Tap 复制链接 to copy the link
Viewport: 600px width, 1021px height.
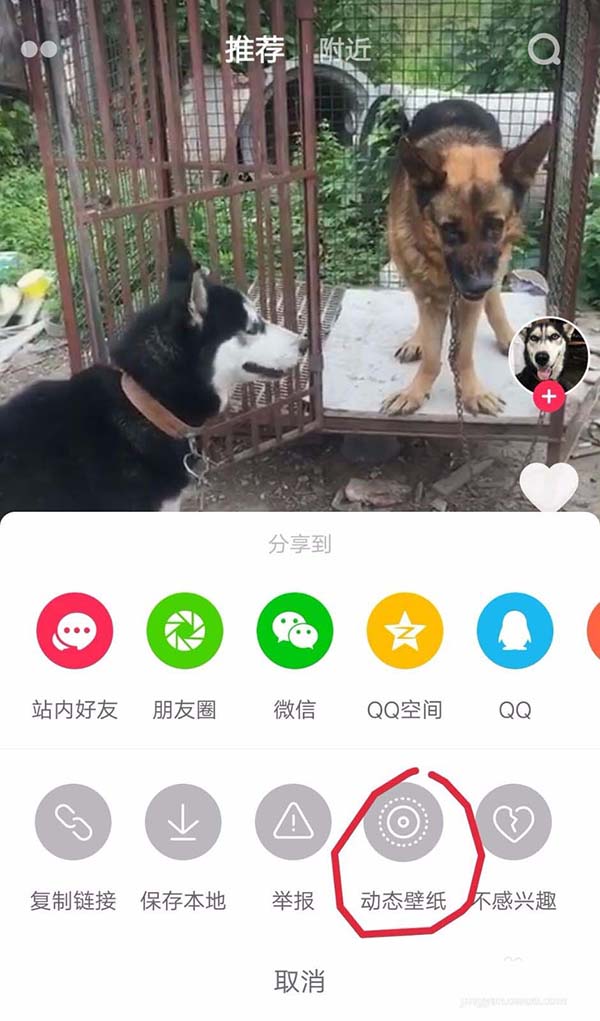[73, 822]
